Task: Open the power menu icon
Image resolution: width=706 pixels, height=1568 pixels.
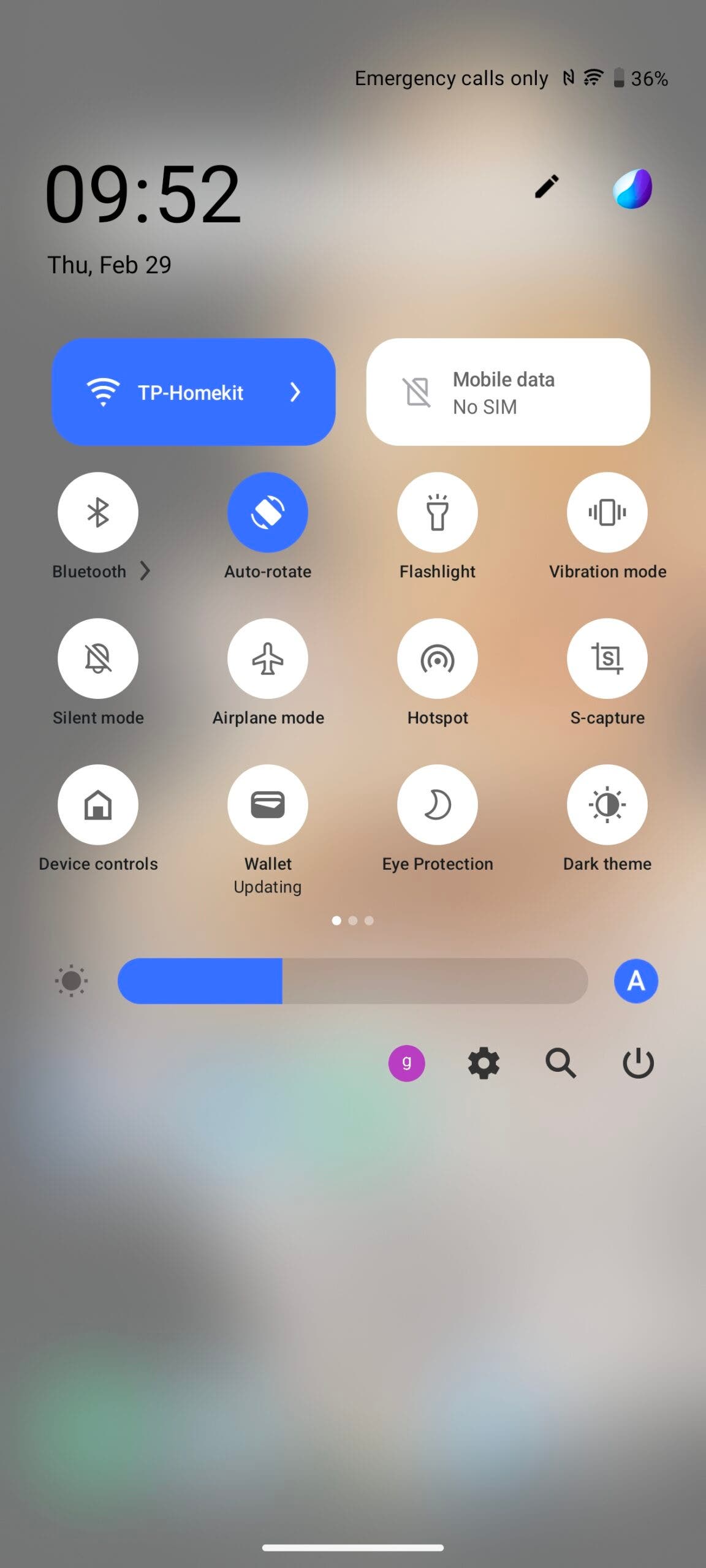Action: point(638,1063)
